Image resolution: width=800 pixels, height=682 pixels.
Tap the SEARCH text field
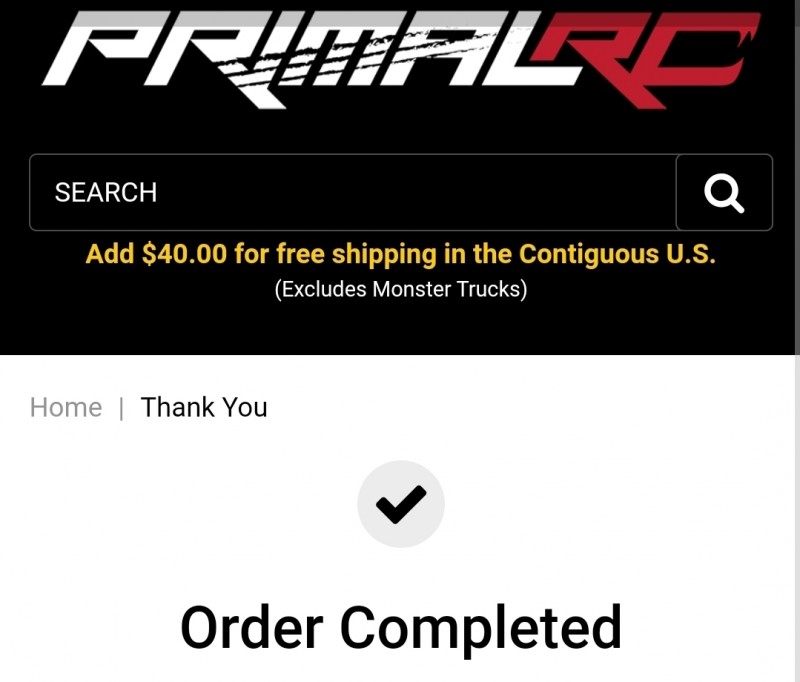pyautogui.click(x=352, y=192)
